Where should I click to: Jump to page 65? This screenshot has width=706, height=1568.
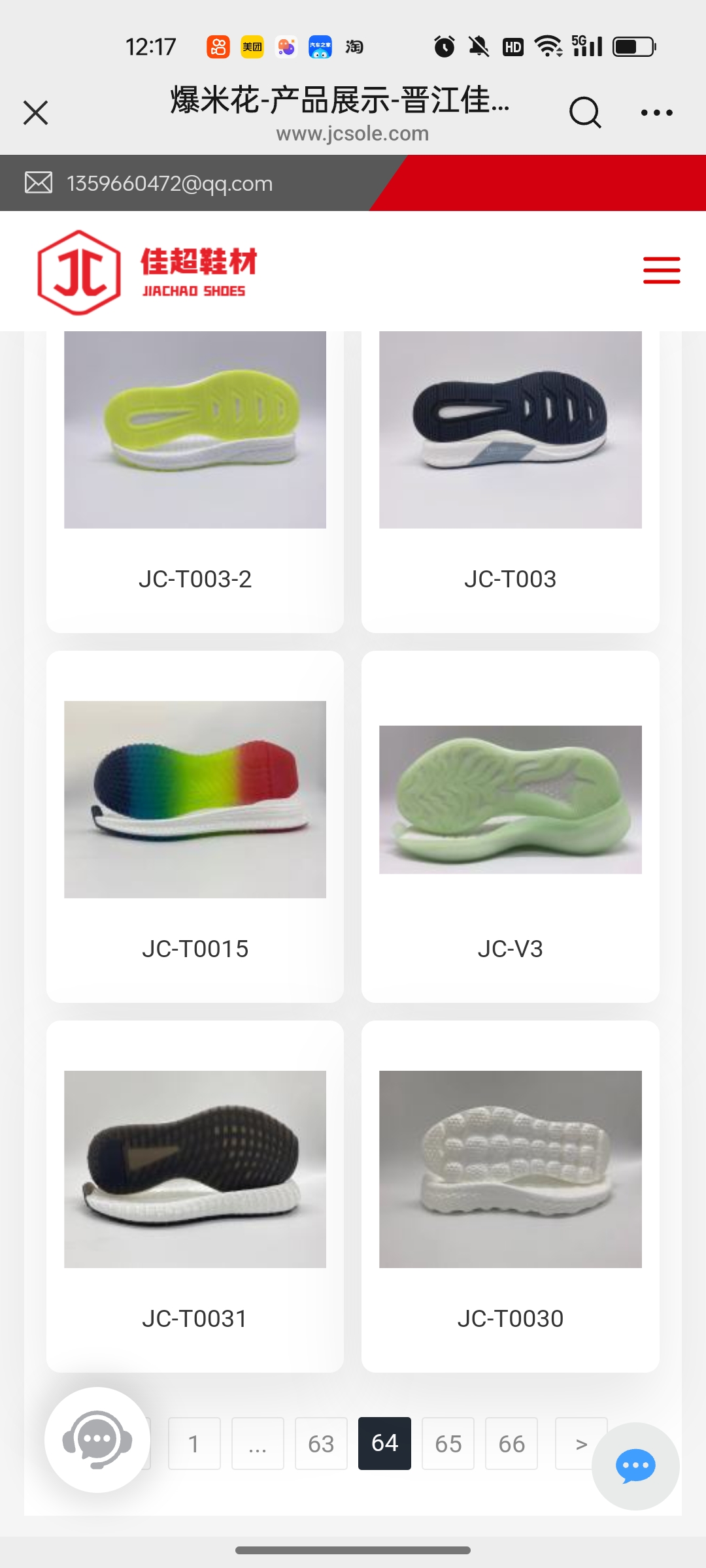click(448, 1443)
